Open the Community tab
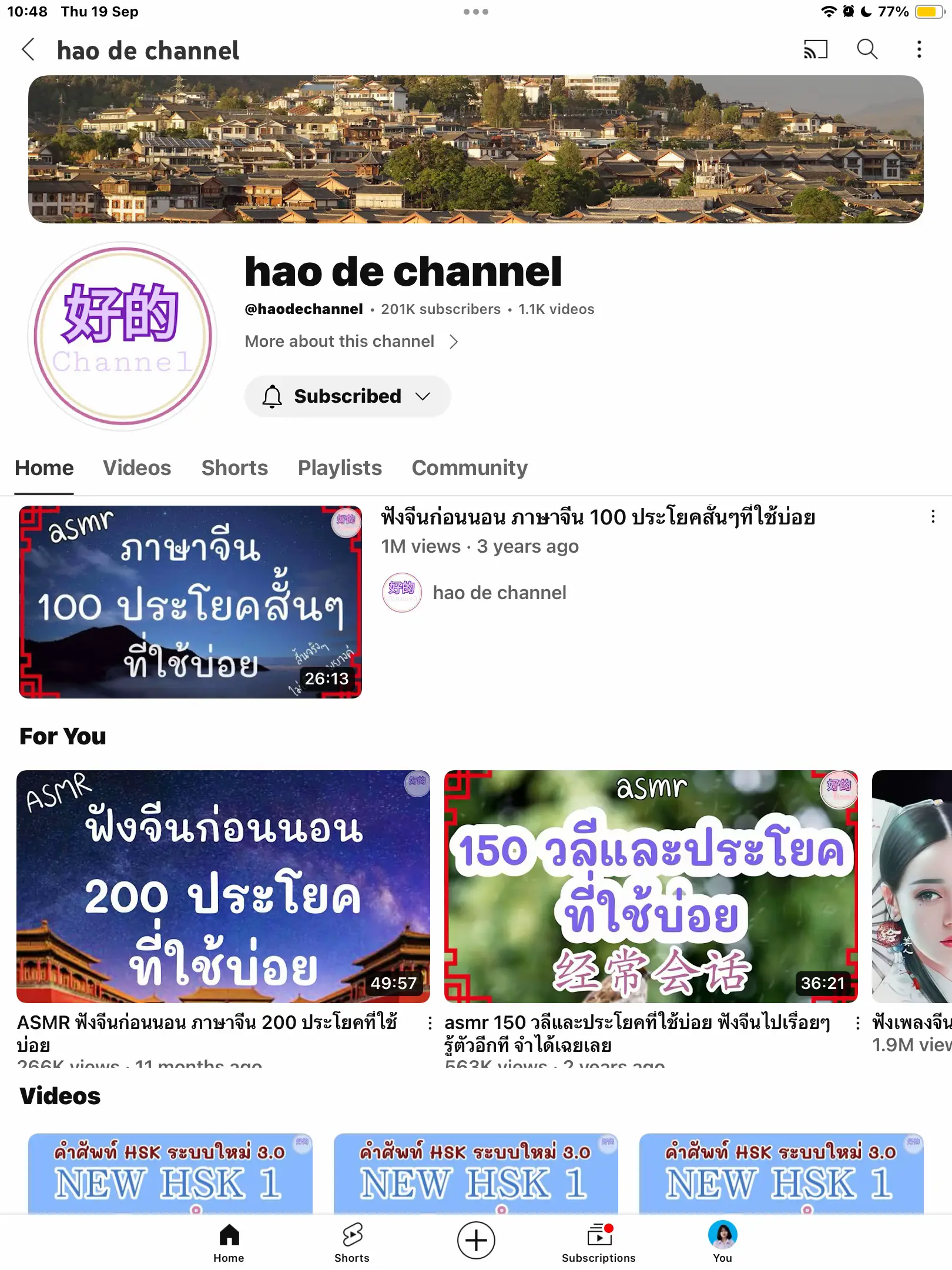The image size is (952, 1270). click(x=470, y=467)
